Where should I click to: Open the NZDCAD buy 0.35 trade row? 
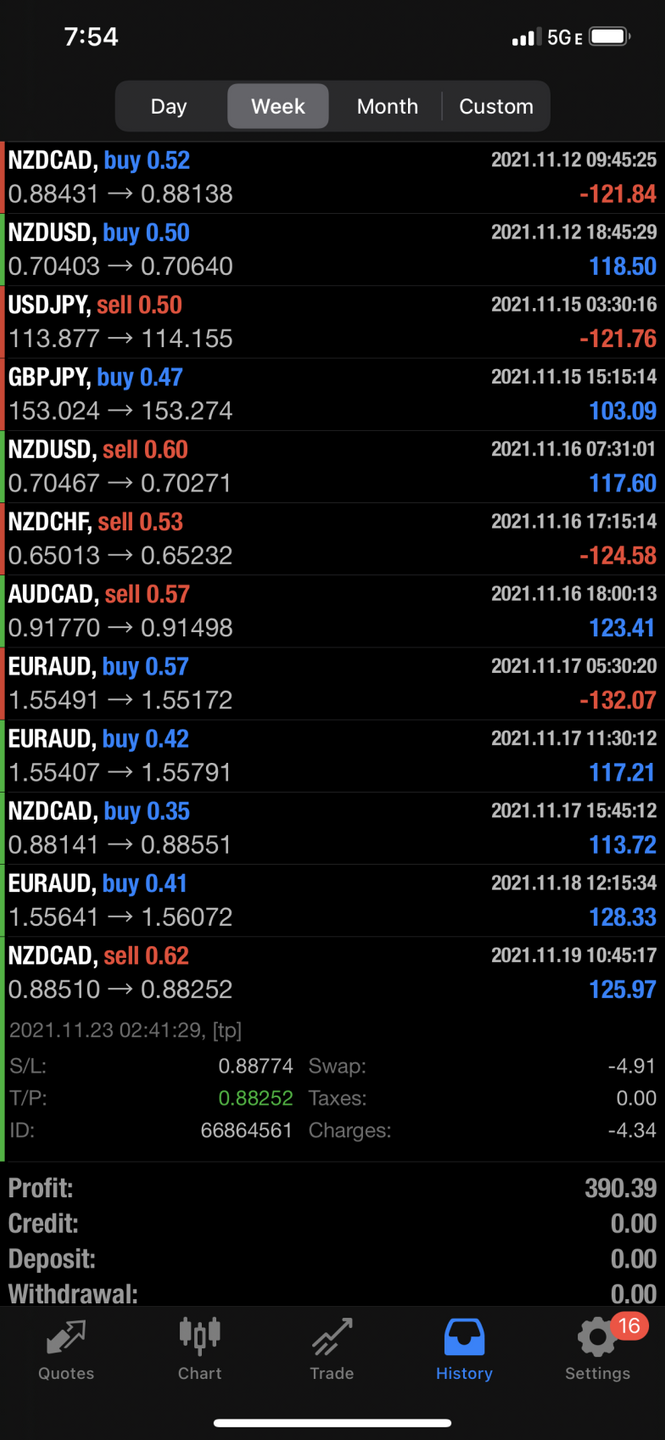pyautogui.click(x=332, y=827)
